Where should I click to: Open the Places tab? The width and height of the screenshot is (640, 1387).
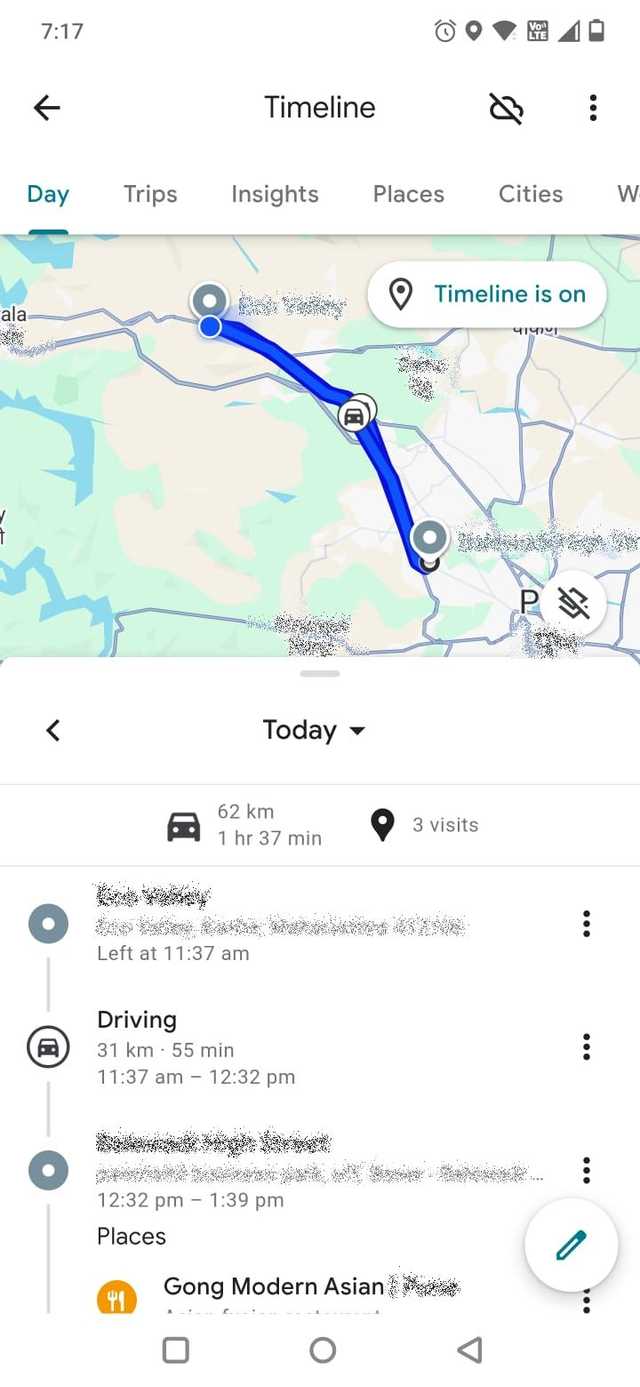coord(408,194)
